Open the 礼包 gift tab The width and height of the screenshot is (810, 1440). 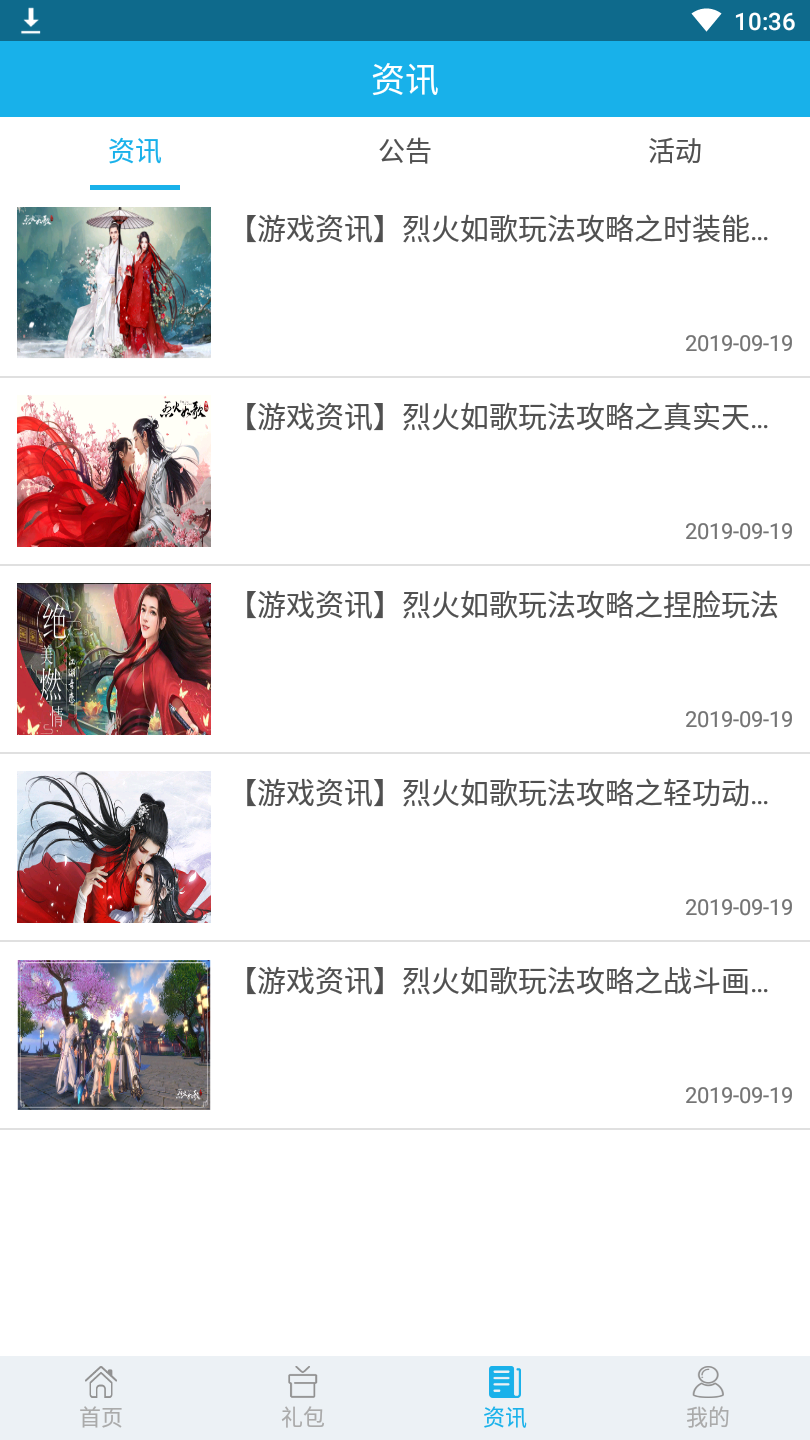tap(303, 1397)
